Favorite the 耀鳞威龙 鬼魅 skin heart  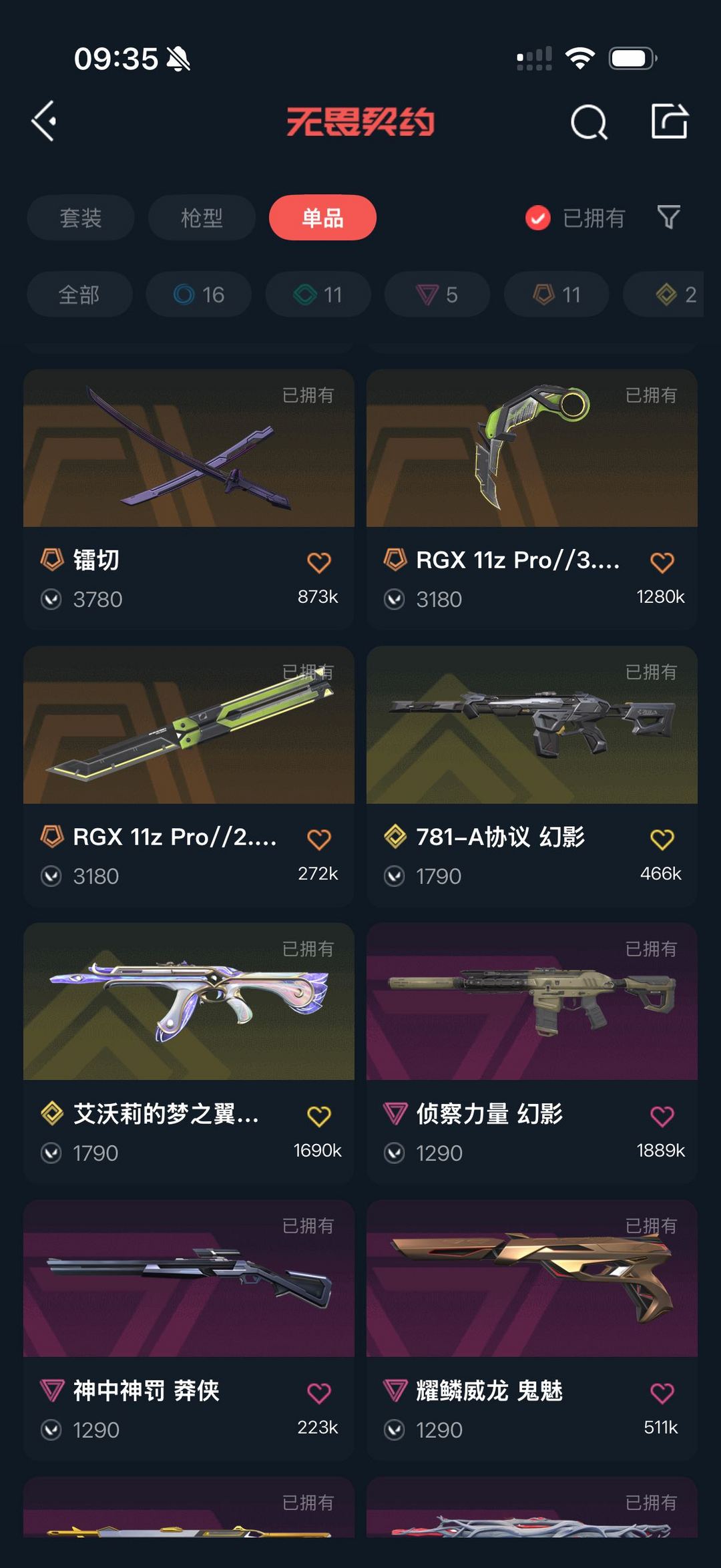point(662,1393)
